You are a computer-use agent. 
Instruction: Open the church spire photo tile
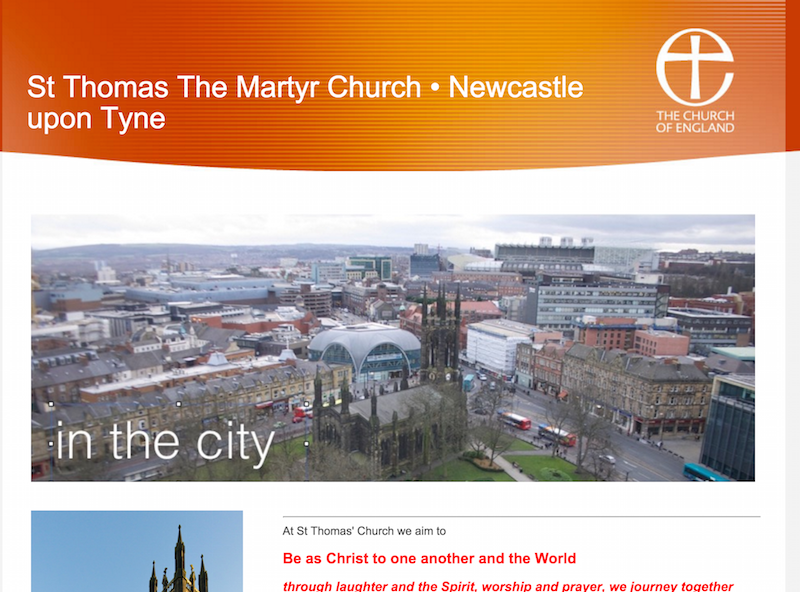pos(137,551)
